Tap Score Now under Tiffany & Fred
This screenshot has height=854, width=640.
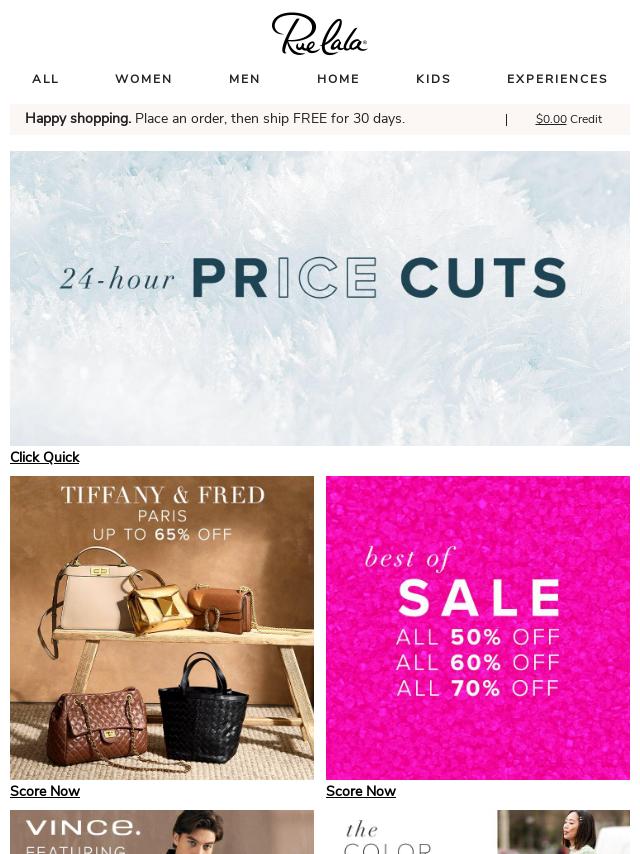pos(45,791)
